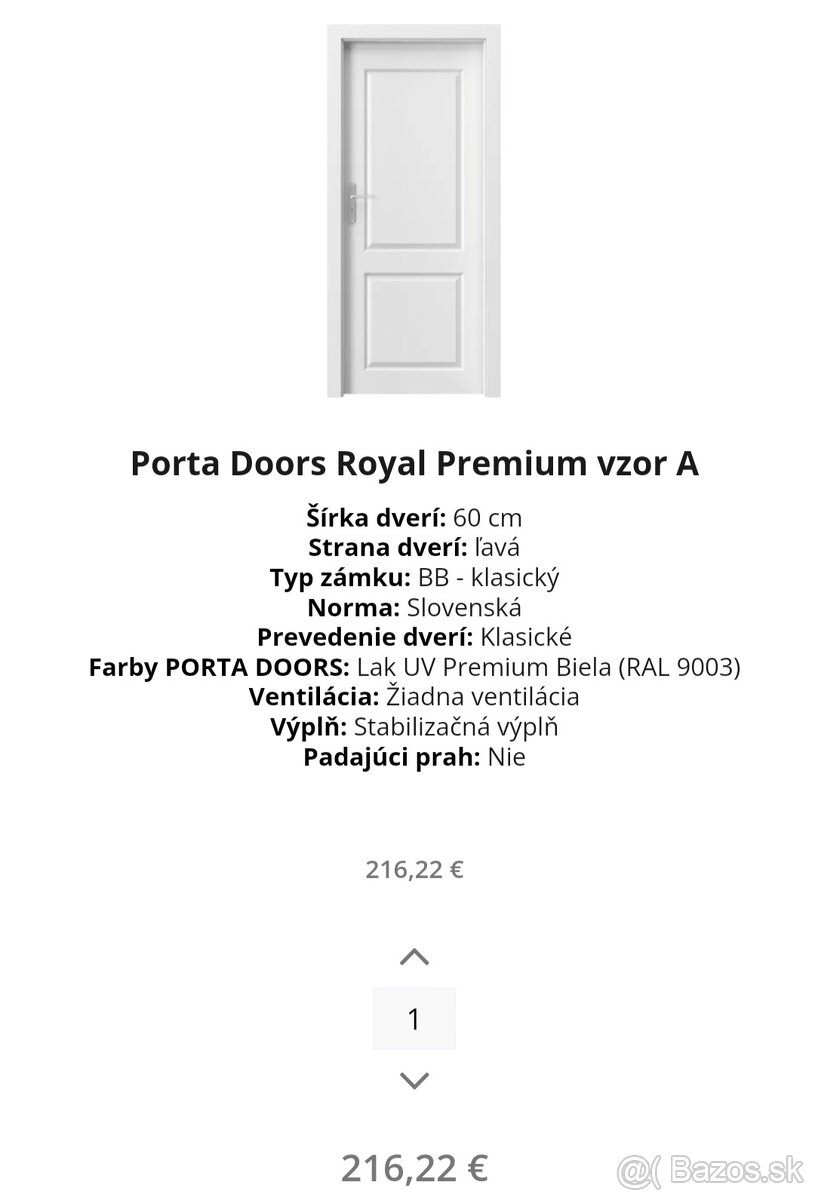Expand quantity options via the upward chevron
The width and height of the screenshot is (815, 1200).
pos(413,956)
